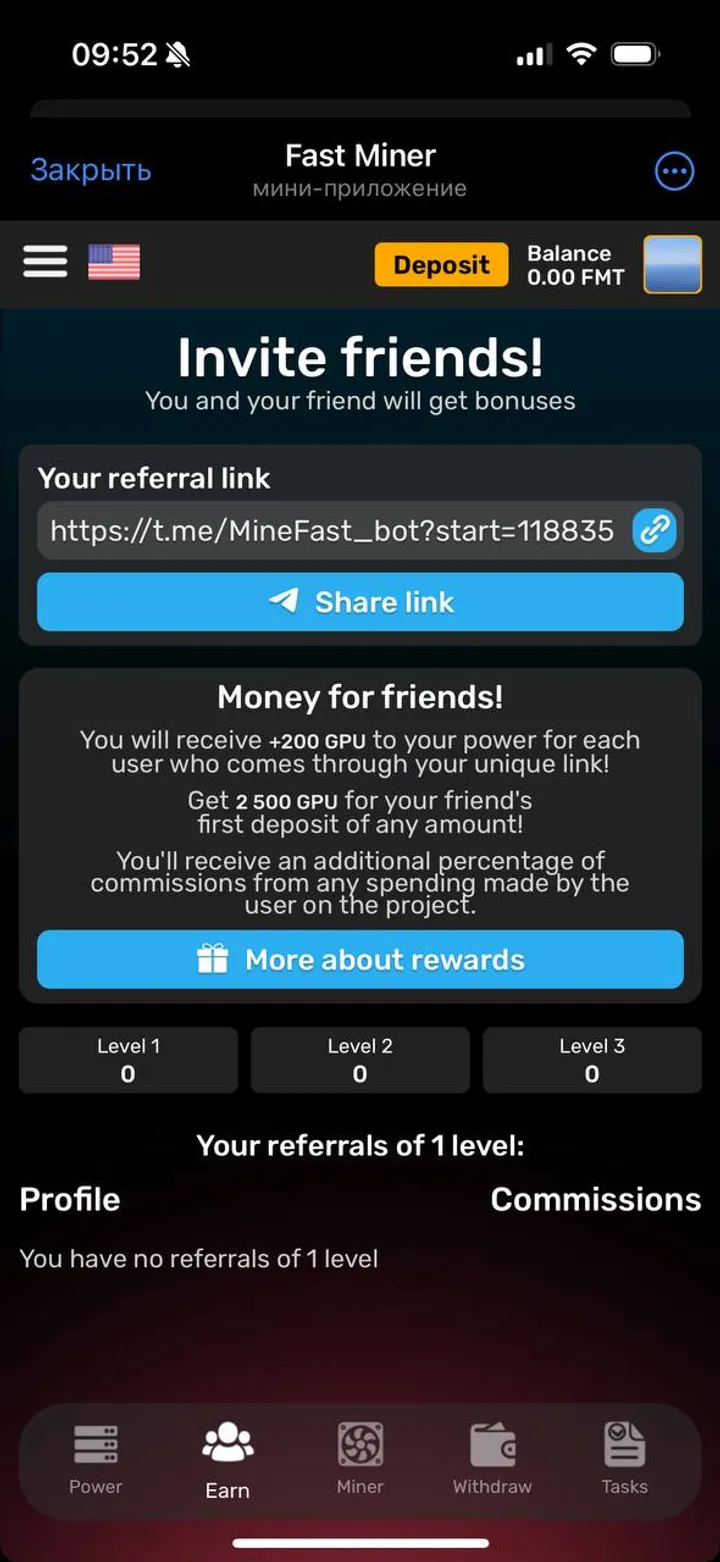The width and height of the screenshot is (720, 1562).
Task: Select the Level 1 referrals box
Action: [128, 1060]
